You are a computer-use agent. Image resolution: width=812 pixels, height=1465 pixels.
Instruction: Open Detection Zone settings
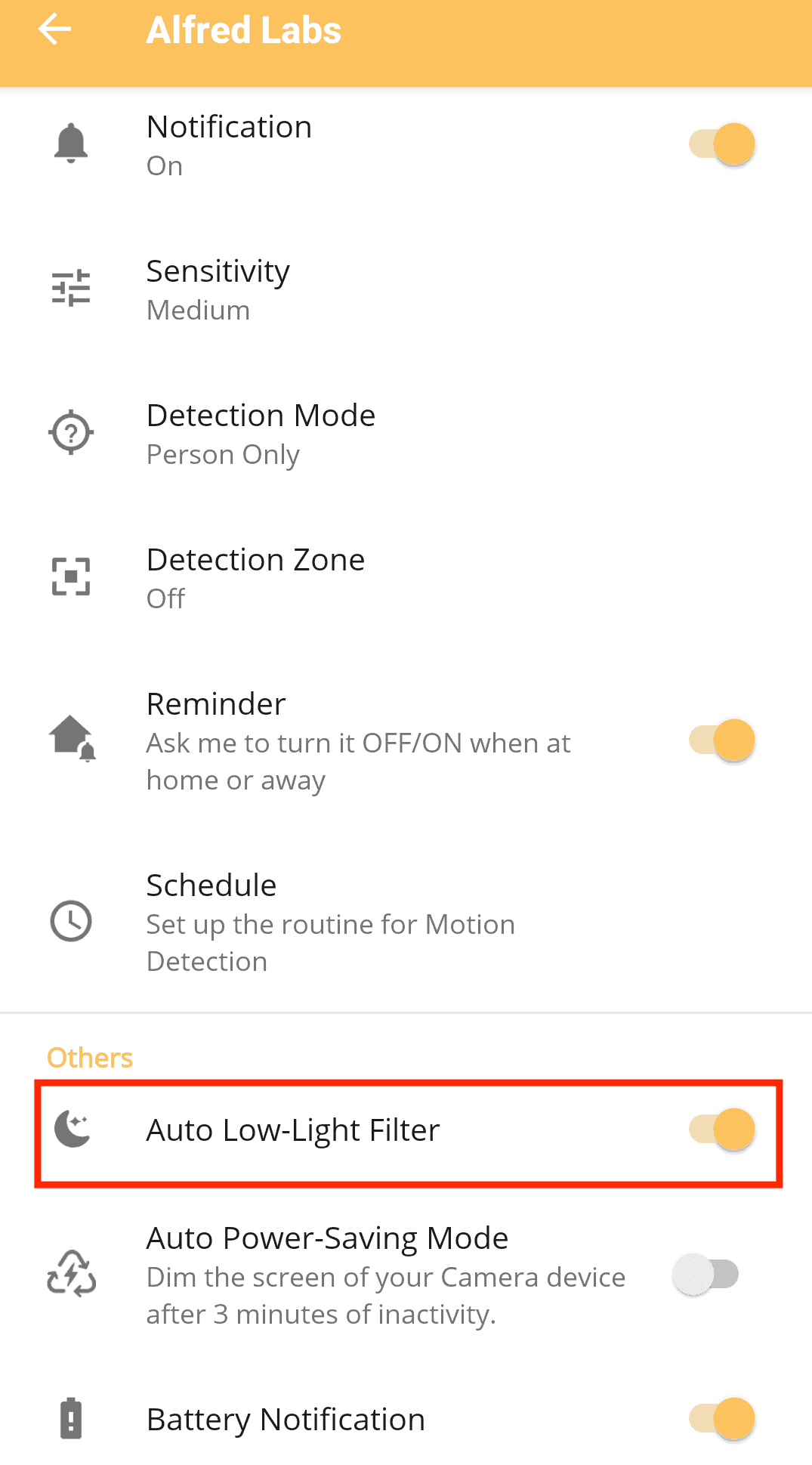255,577
